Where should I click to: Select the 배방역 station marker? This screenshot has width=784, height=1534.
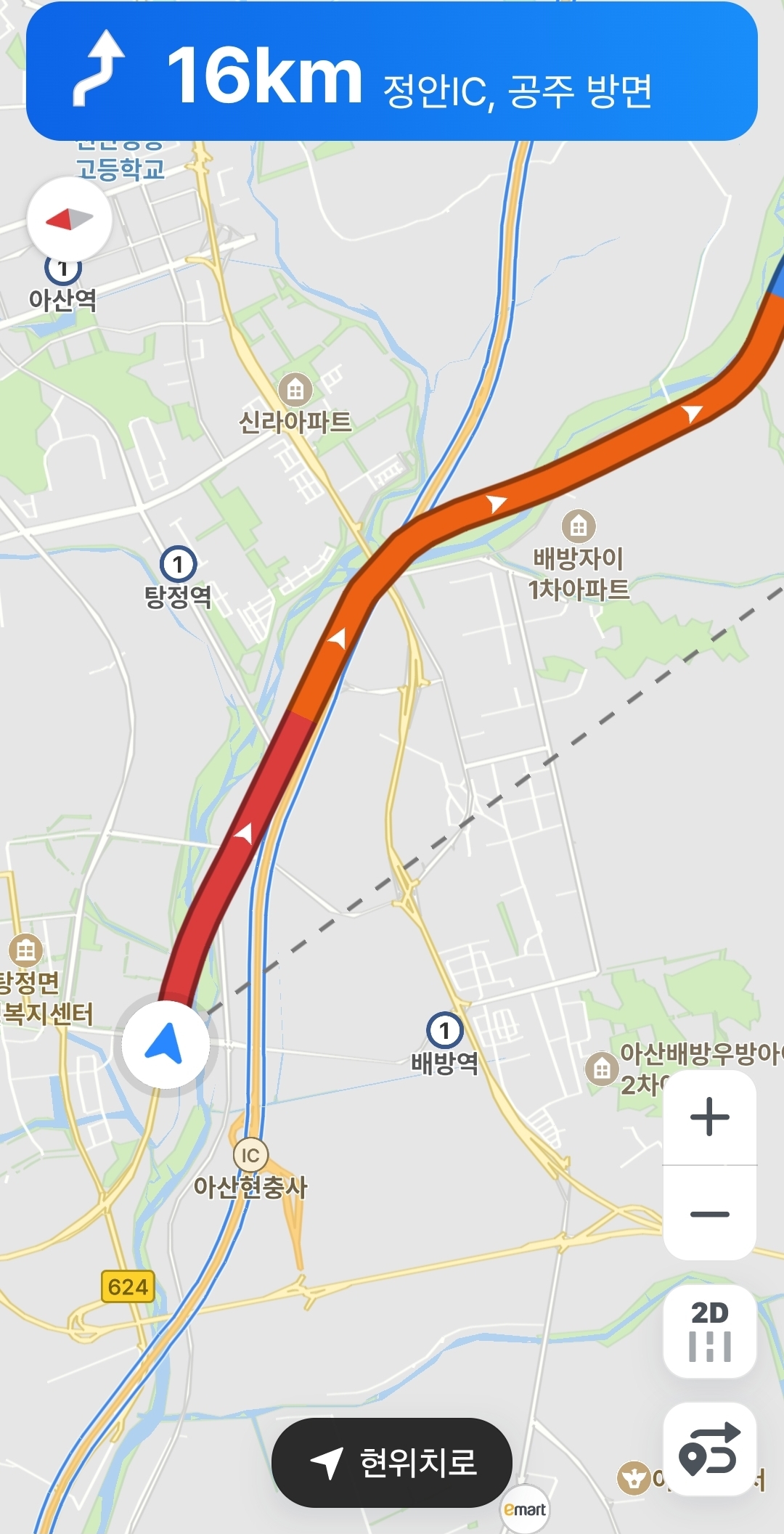pos(444,1029)
